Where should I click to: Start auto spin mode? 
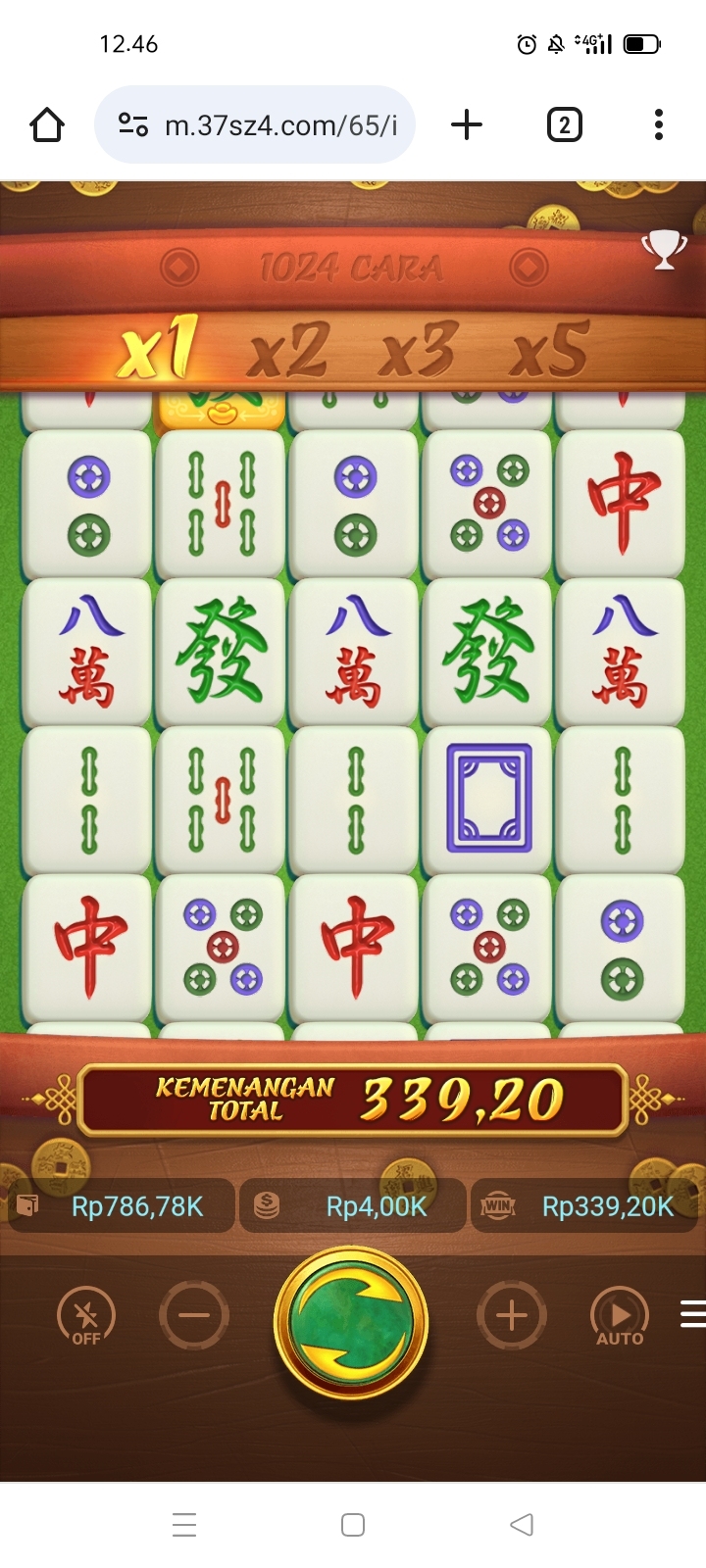620,1316
